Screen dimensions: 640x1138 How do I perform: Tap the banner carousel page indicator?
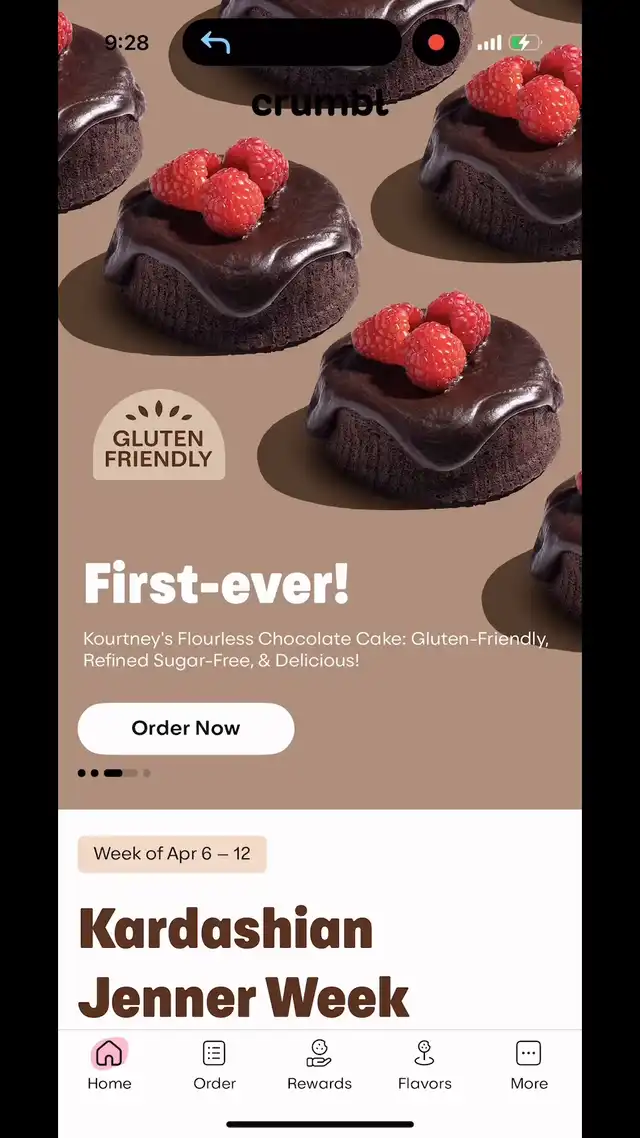114,773
